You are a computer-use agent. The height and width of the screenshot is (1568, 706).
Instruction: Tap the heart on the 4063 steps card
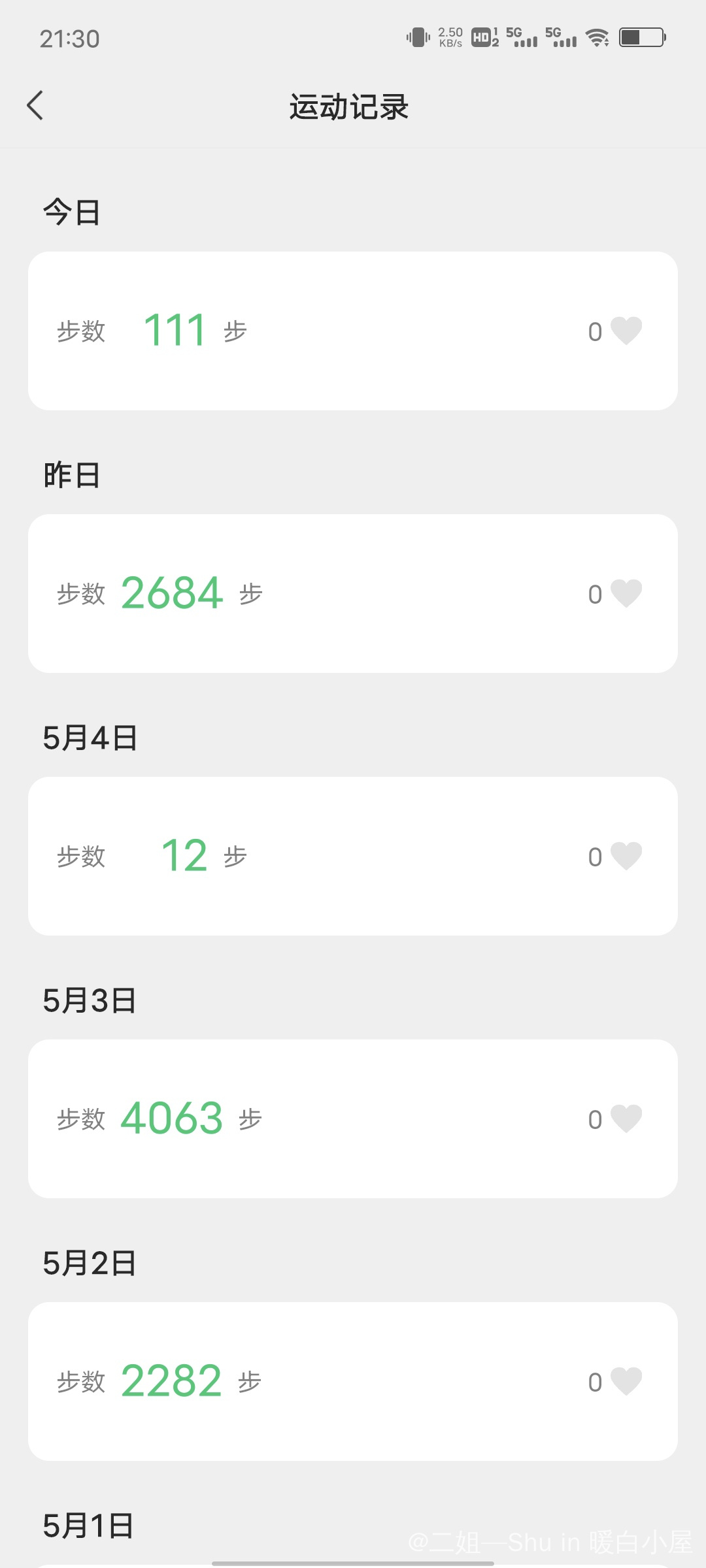626,1119
